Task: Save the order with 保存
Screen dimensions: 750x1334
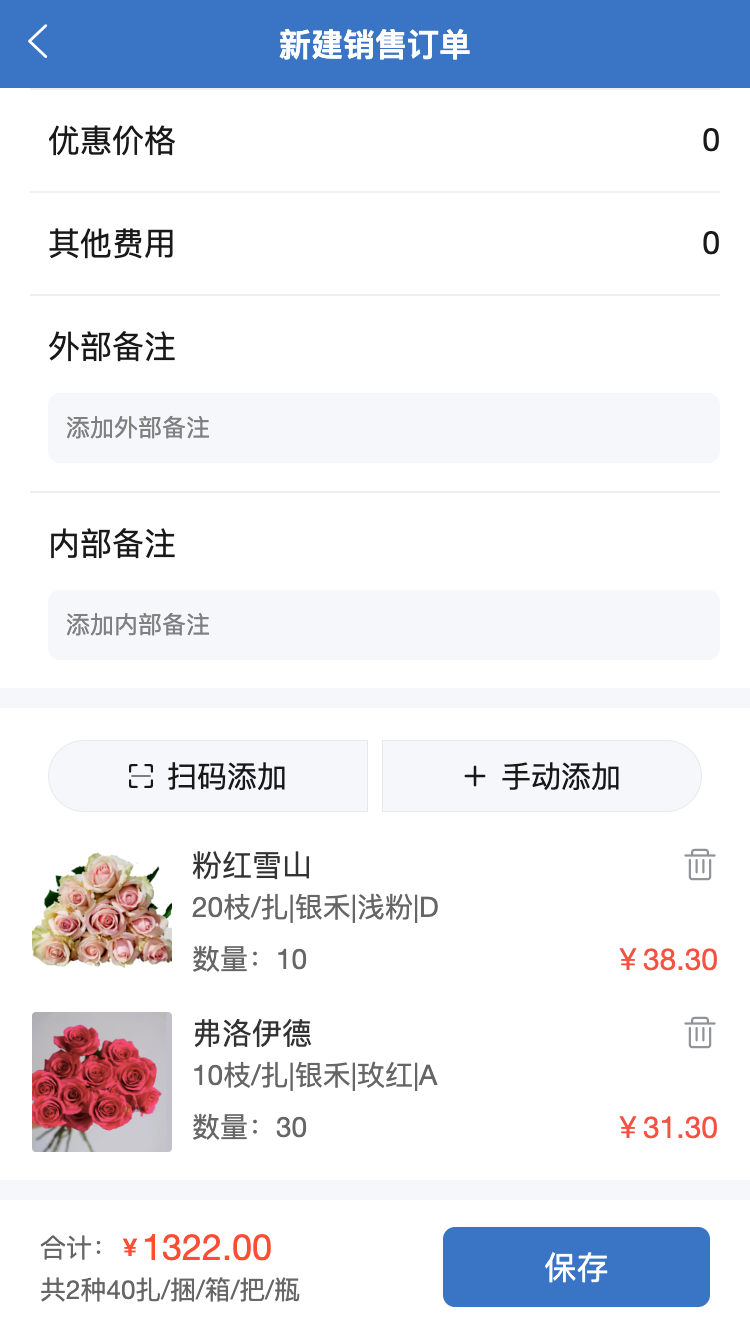Action: [x=576, y=1267]
